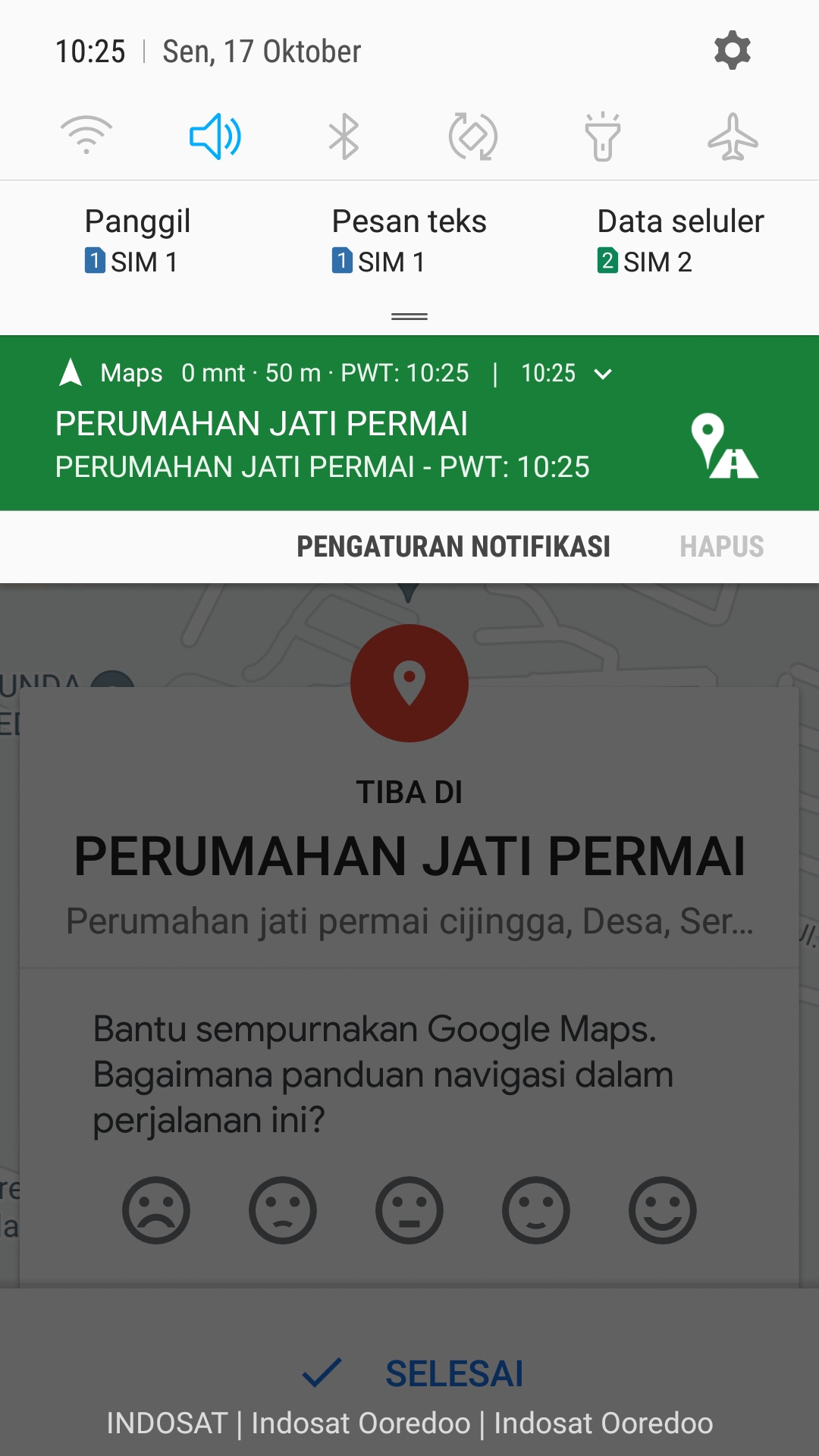The image size is (819, 1456).
Task: Change the Pesan teks SIM selection
Action: (409, 240)
